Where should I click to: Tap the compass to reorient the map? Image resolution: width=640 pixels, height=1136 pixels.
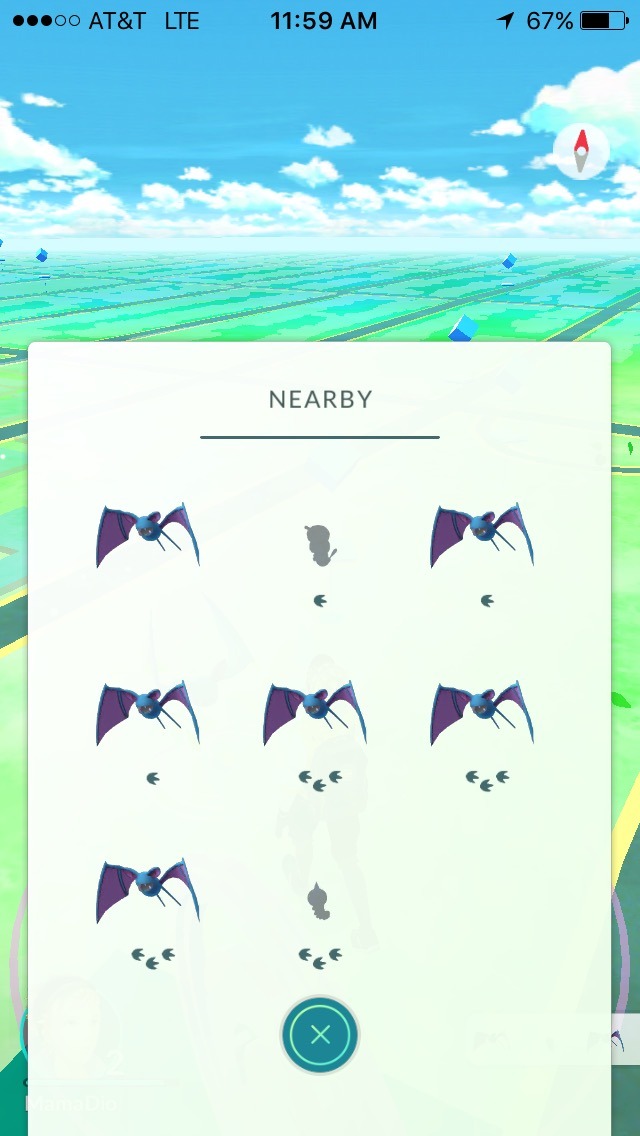[x=581, y=153]
